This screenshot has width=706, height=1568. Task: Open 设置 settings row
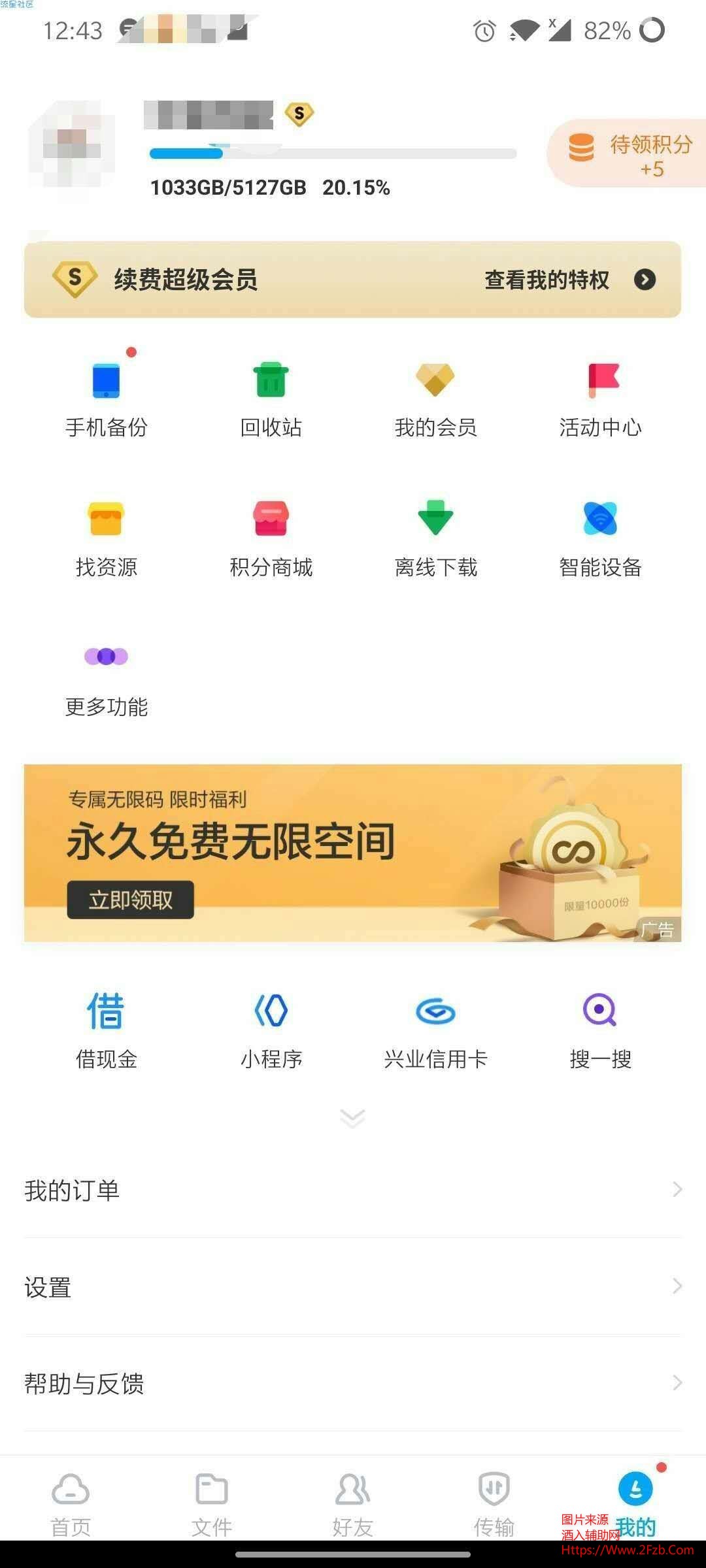click(x=353, y=1286)
